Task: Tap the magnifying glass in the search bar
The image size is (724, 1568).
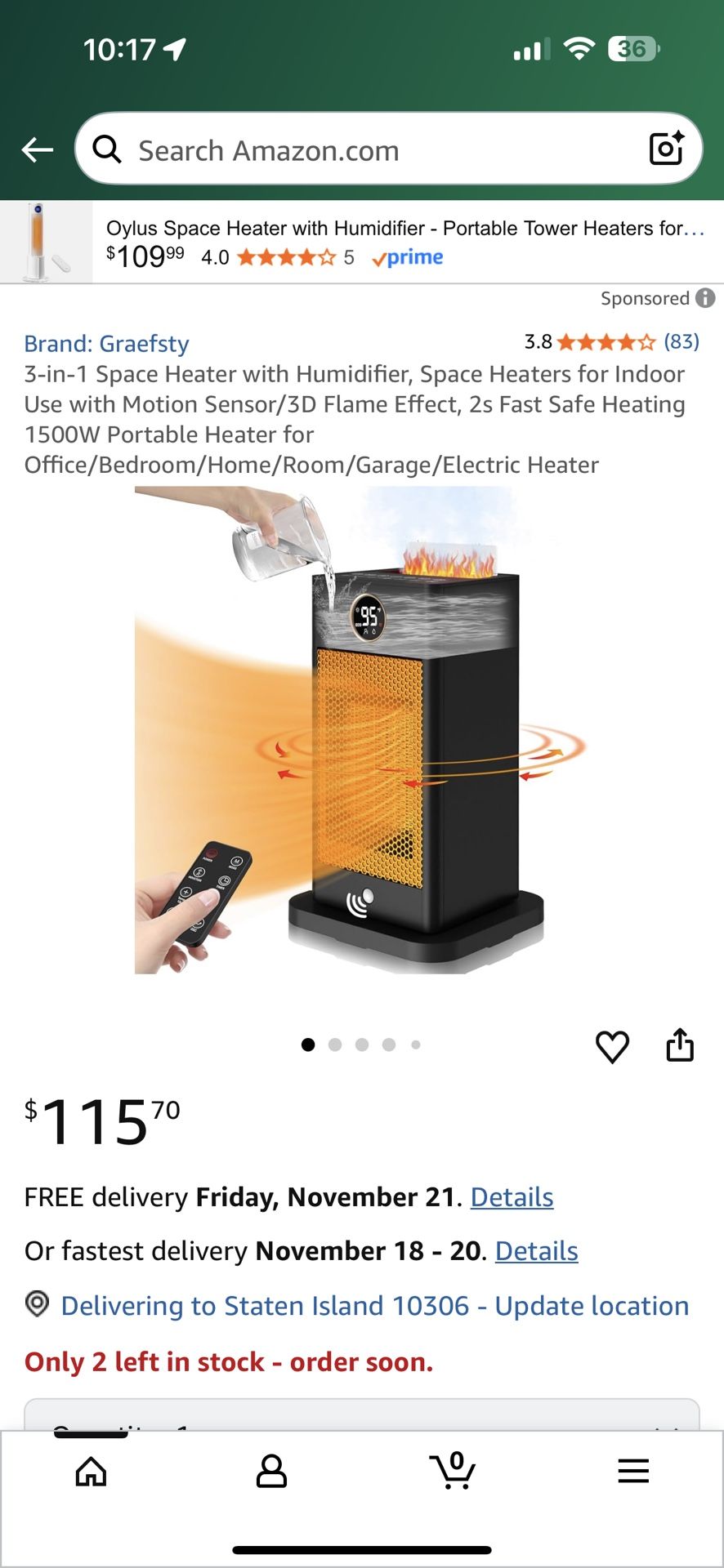Action: [x=107, y=149]
